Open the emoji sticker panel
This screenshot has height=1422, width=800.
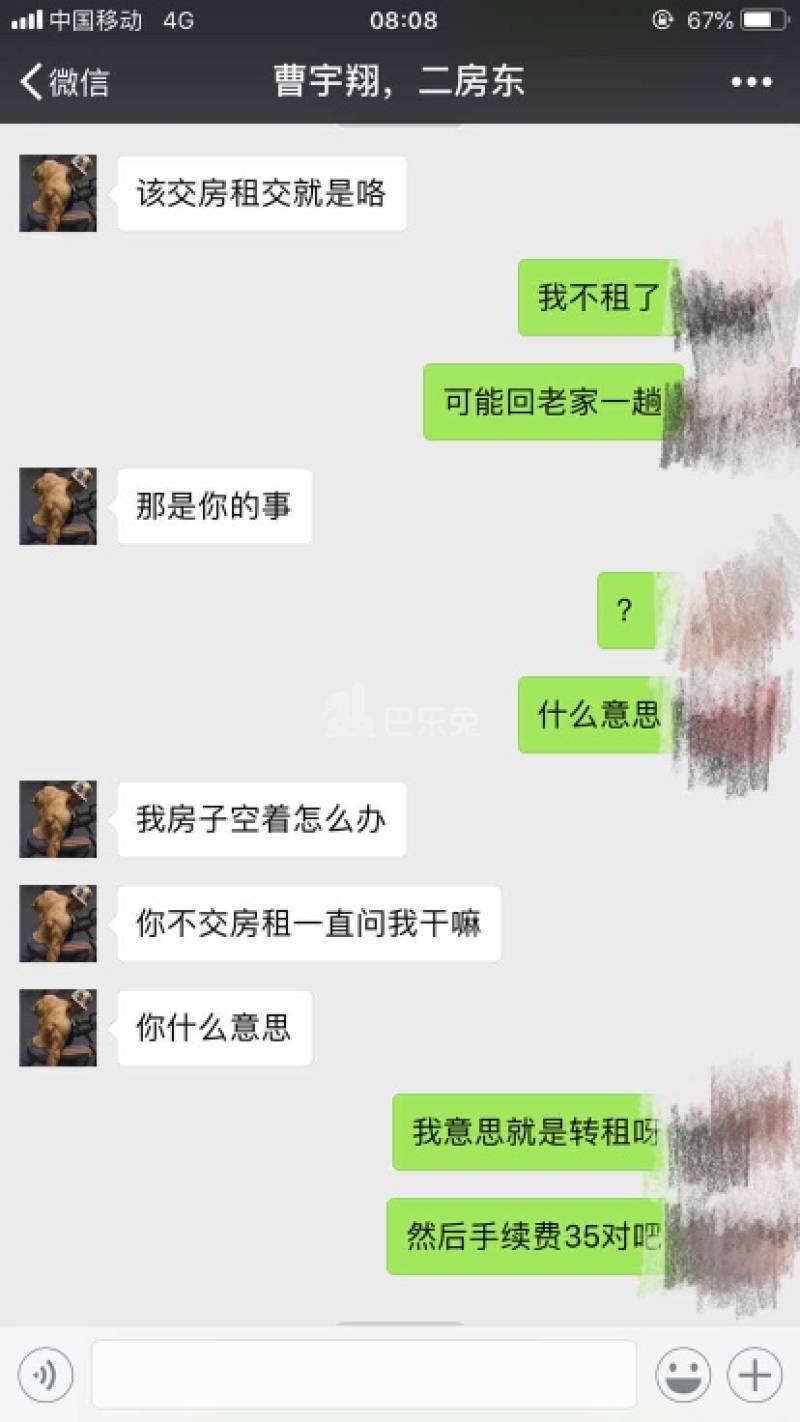[683, 1375]
